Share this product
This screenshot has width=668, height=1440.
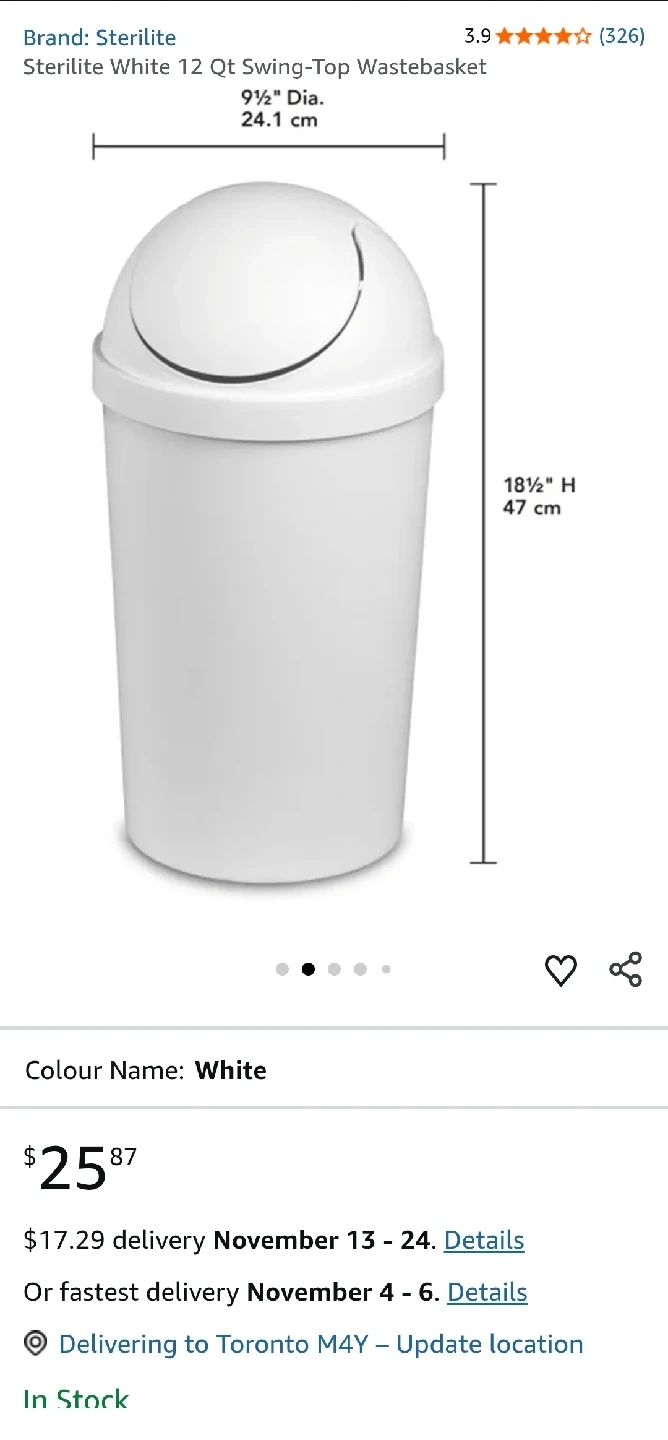(626, 970)
